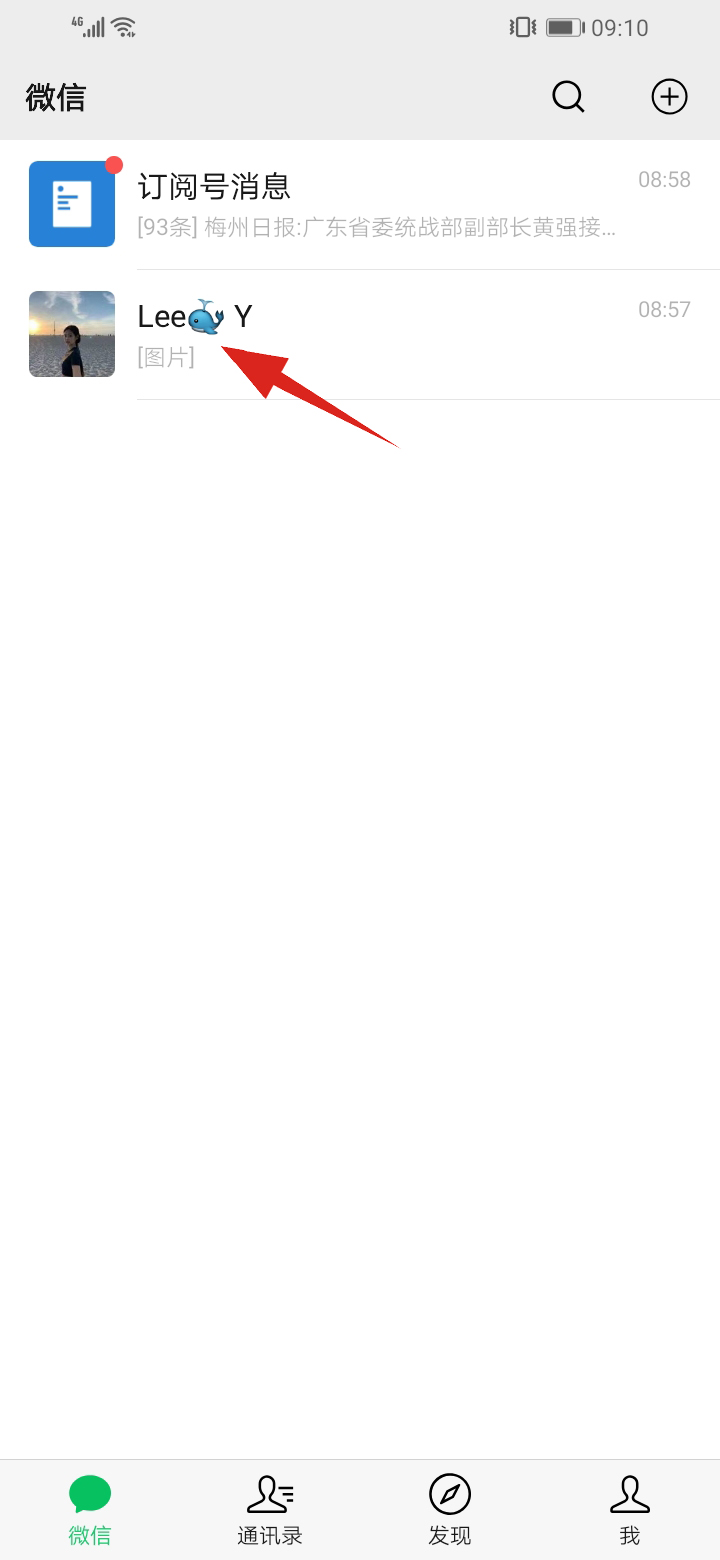
Task: Open 订阅号消息 subscription messages
Action: pyautogui.click(x=360, y=205)
